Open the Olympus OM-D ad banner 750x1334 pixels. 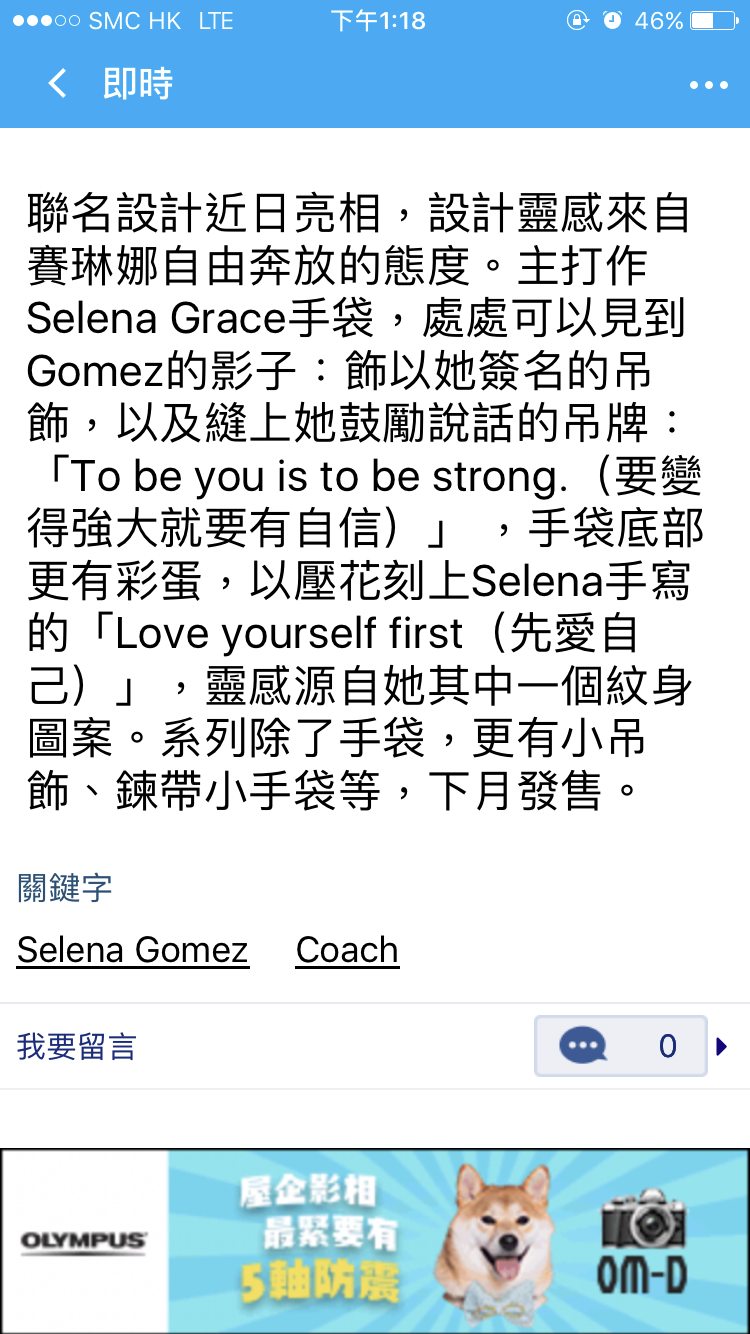[x=375, y=1240]
